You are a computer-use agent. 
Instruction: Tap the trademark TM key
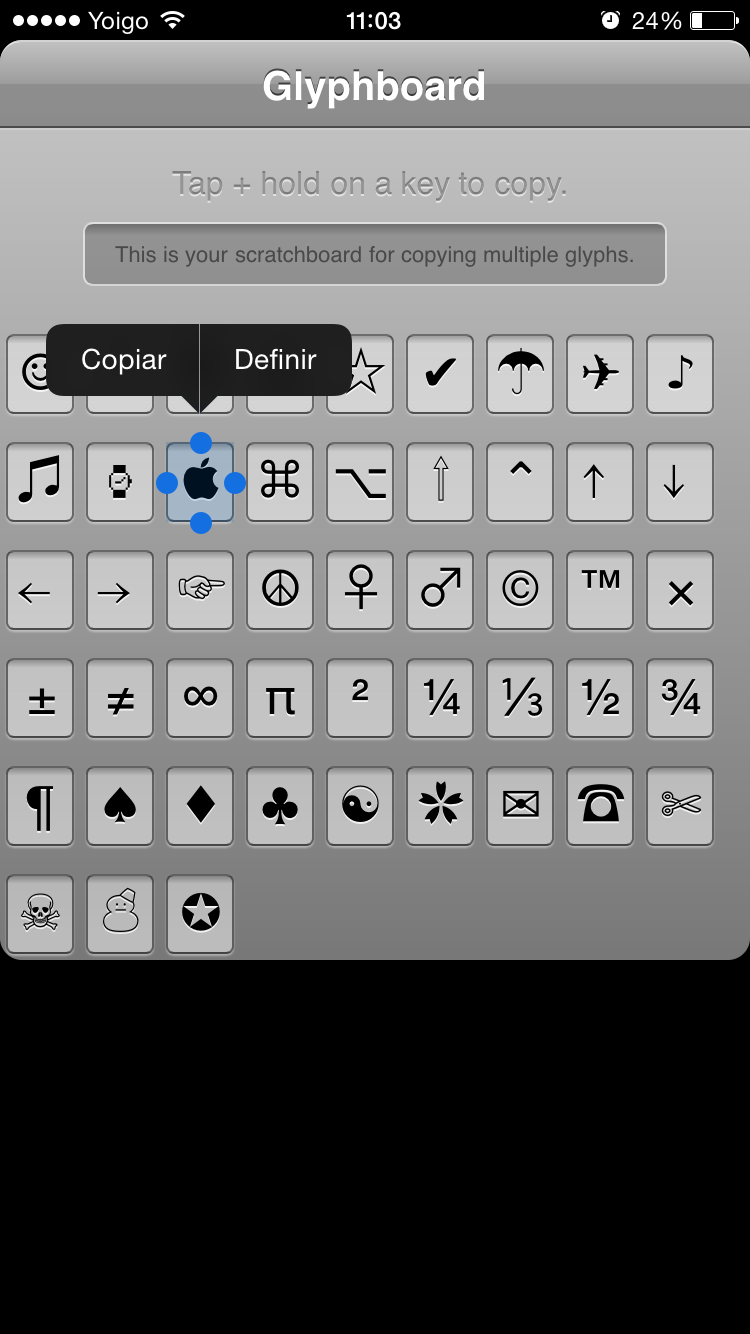tap(600, 590)
